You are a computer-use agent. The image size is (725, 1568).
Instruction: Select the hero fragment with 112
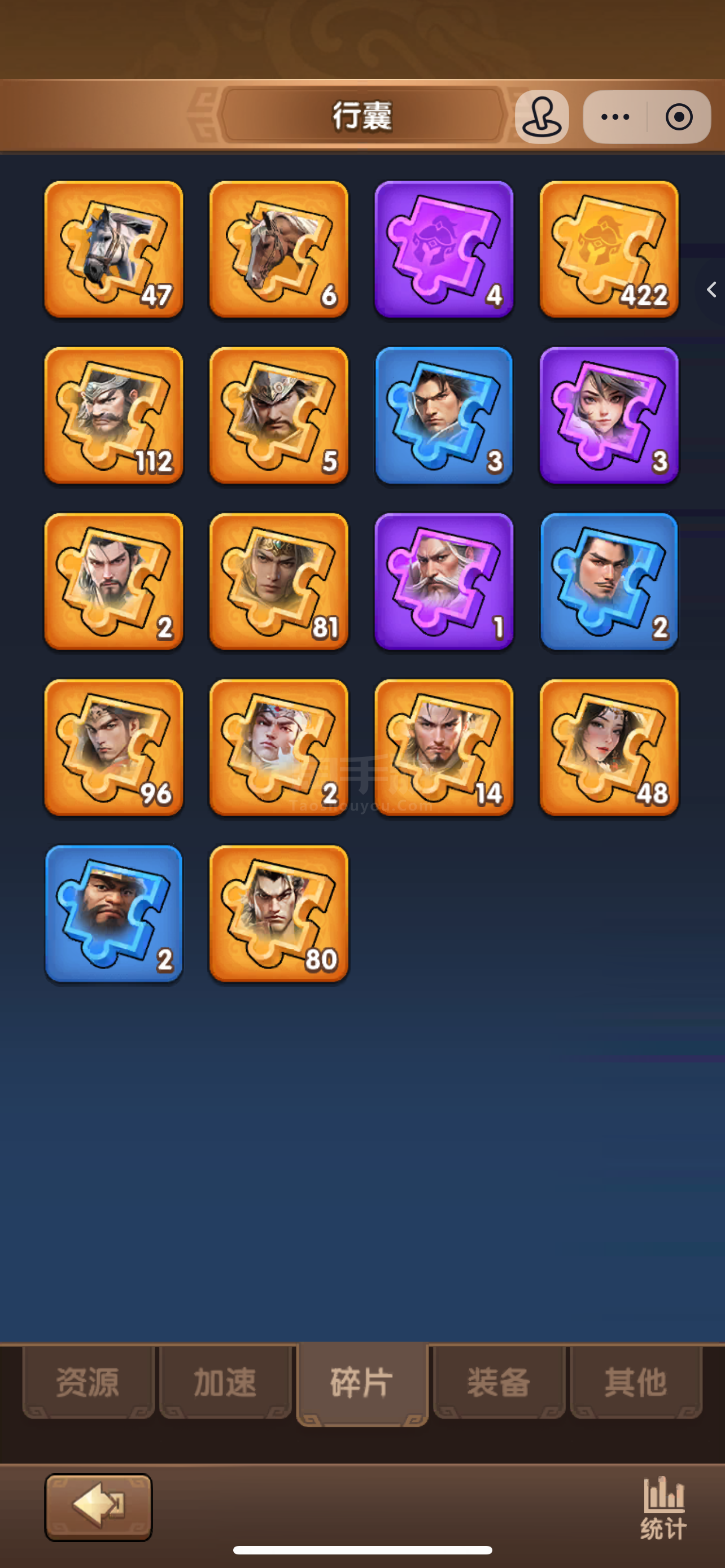pos(114,415)
